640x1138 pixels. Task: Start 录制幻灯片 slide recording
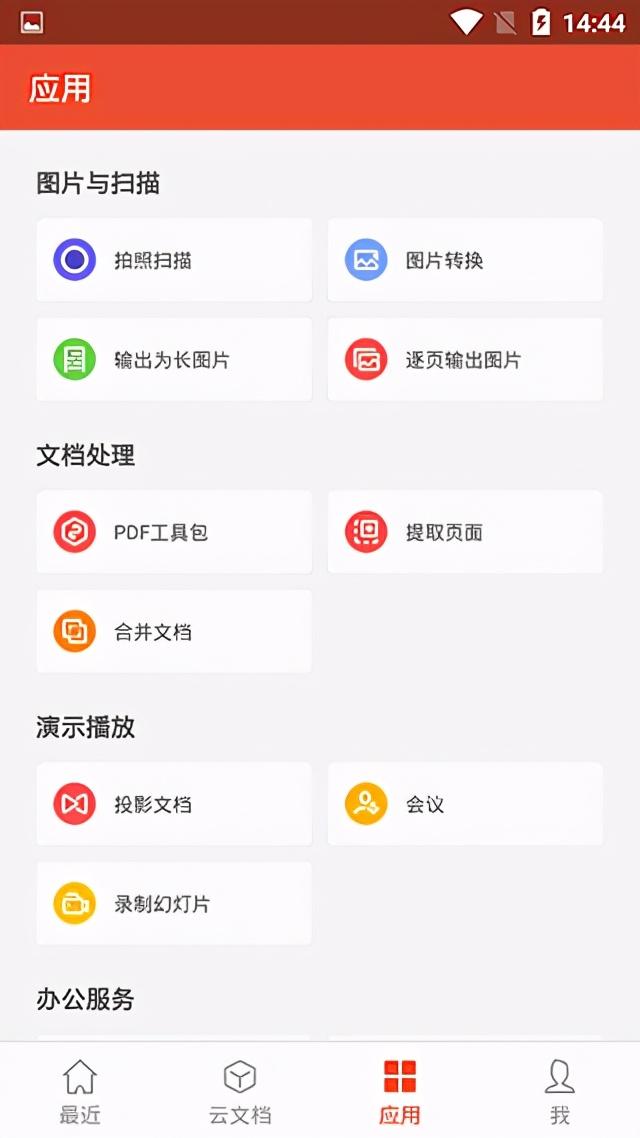tap(174, 904)
